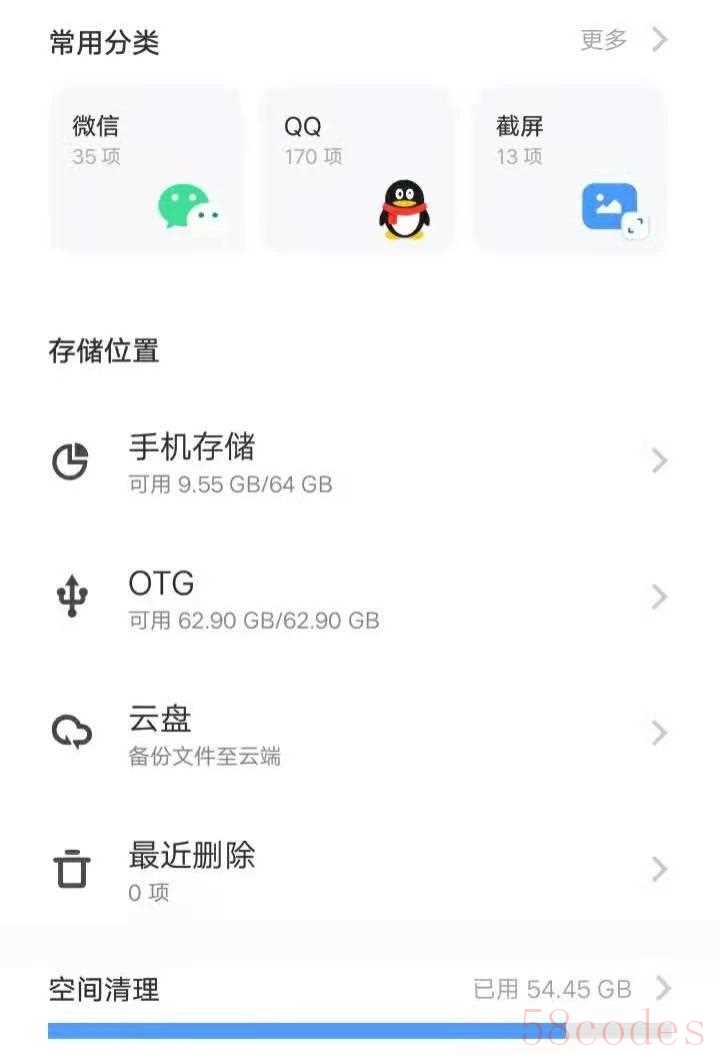Open the 微信 category card
The image size is (720, 1058).
pos(146,170)
